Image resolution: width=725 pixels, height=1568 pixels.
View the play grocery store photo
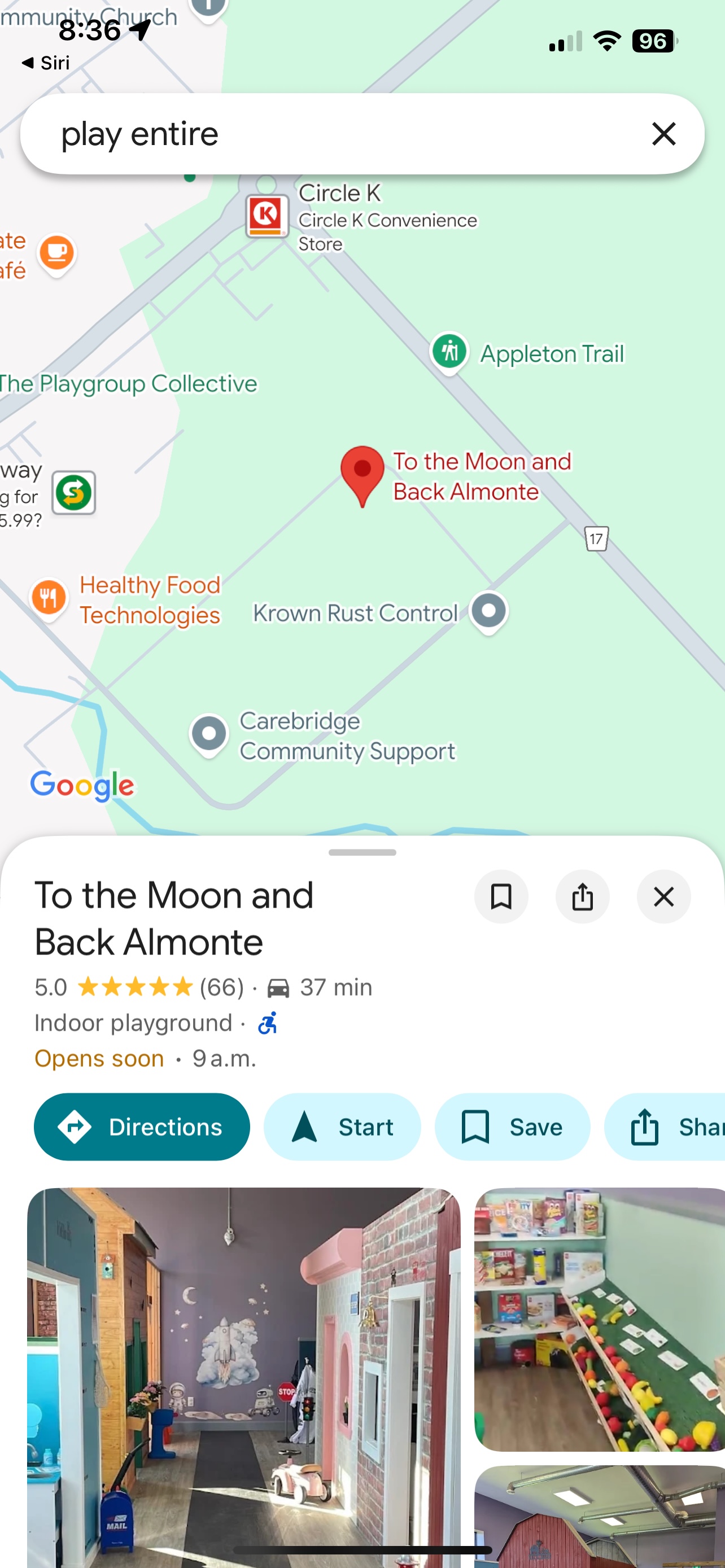600,1319
